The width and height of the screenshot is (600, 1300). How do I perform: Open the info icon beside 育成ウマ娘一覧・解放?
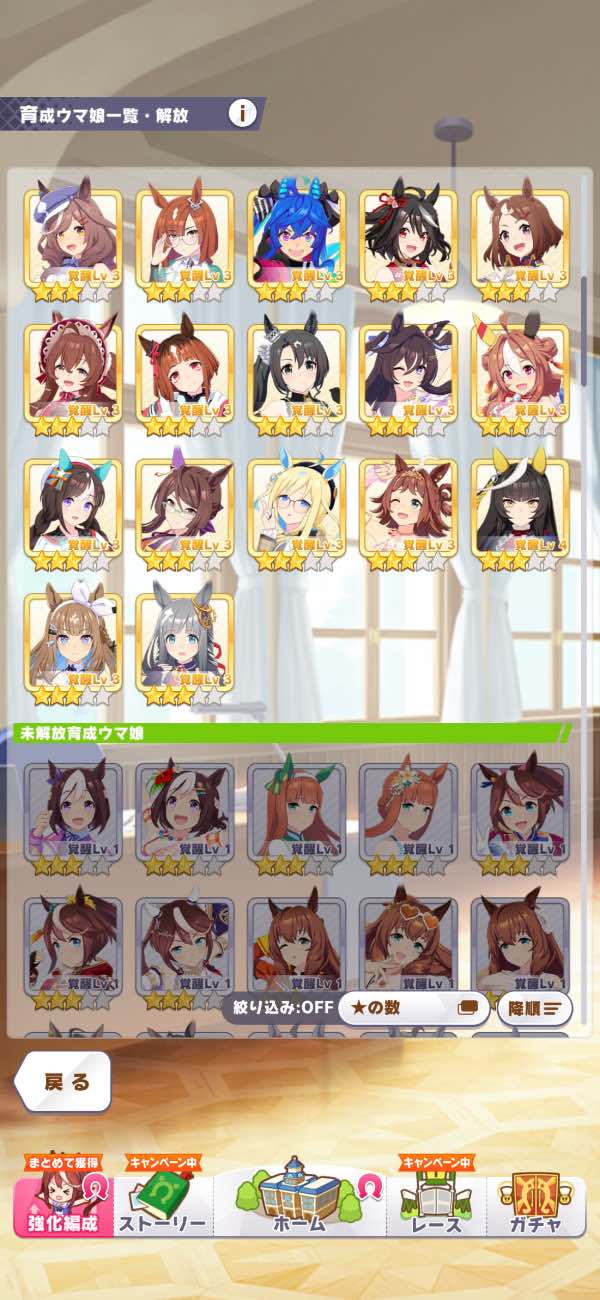pyautogui.click(x=241, y=113)
